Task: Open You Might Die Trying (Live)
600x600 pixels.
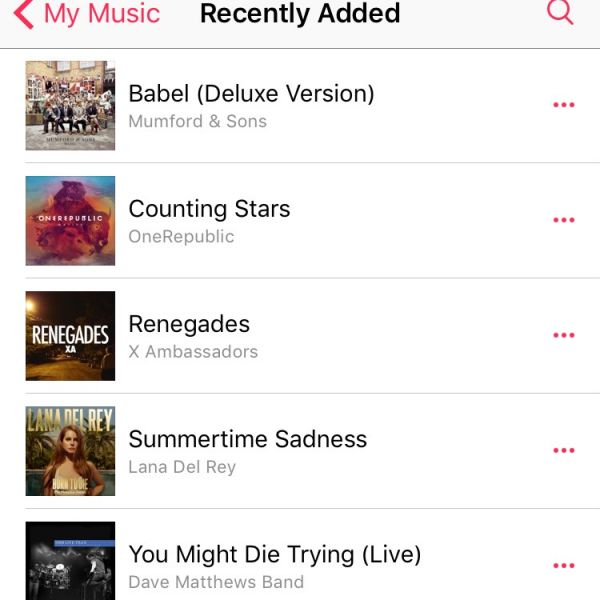Action: [x=274, y=554]
